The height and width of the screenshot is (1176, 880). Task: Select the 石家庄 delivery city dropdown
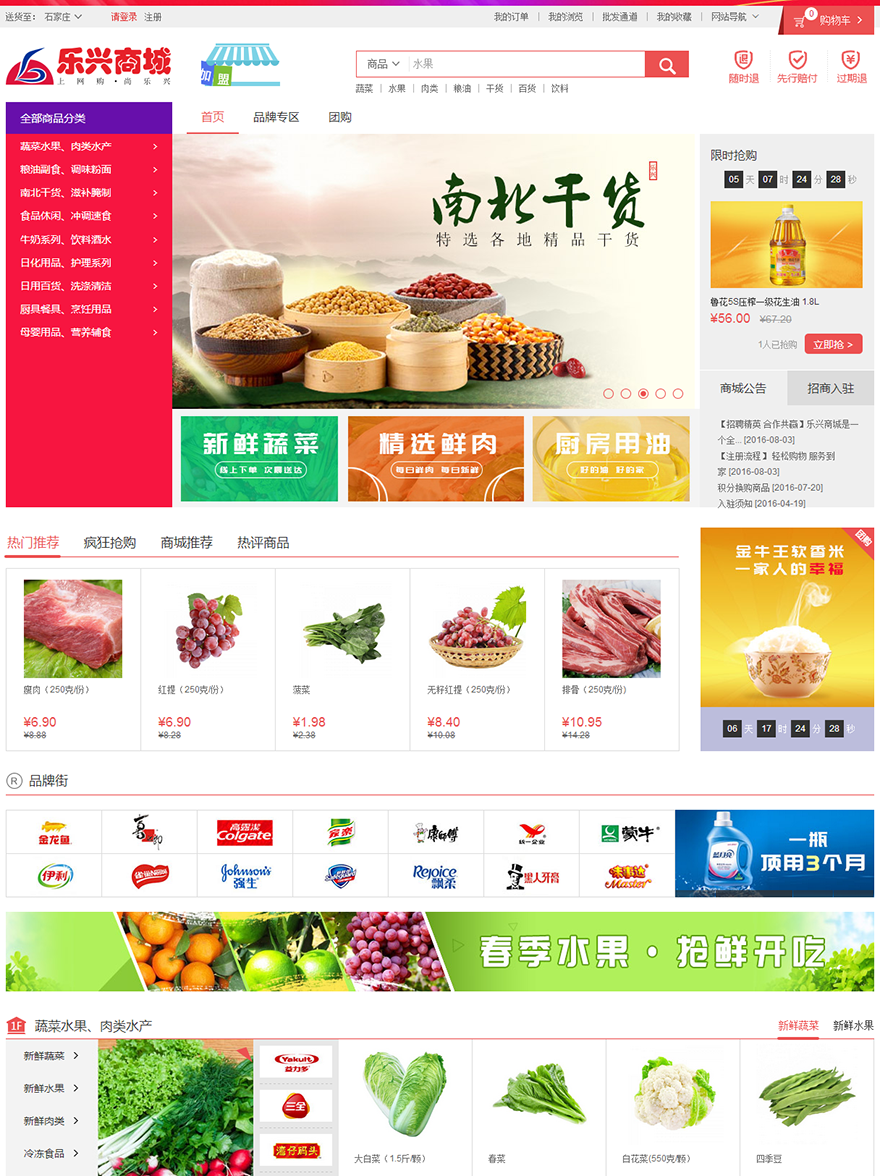(64, 17)
